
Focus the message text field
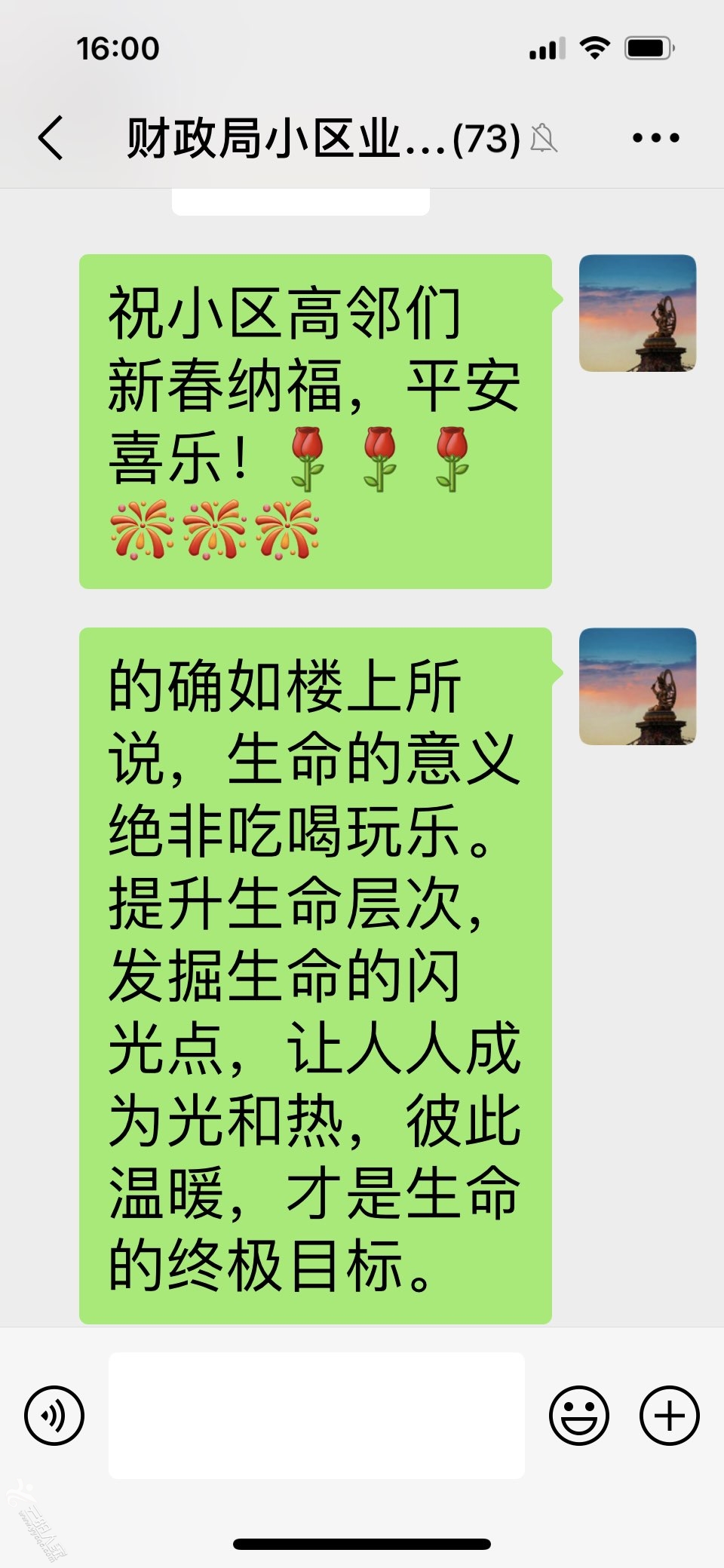(317, 1416)
